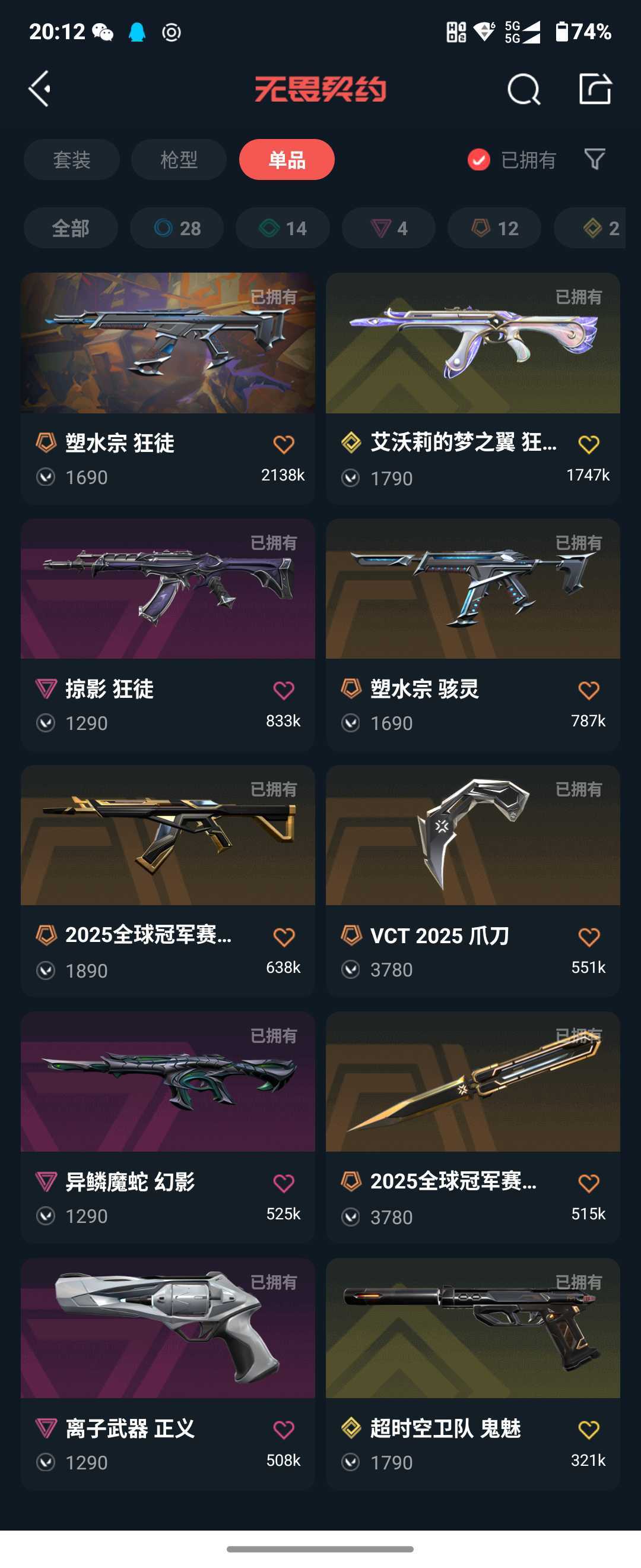Viewport: 641px width, 1568px height.
Task: Toggle the 已拥有 checkbox
Action: [478, 160]
